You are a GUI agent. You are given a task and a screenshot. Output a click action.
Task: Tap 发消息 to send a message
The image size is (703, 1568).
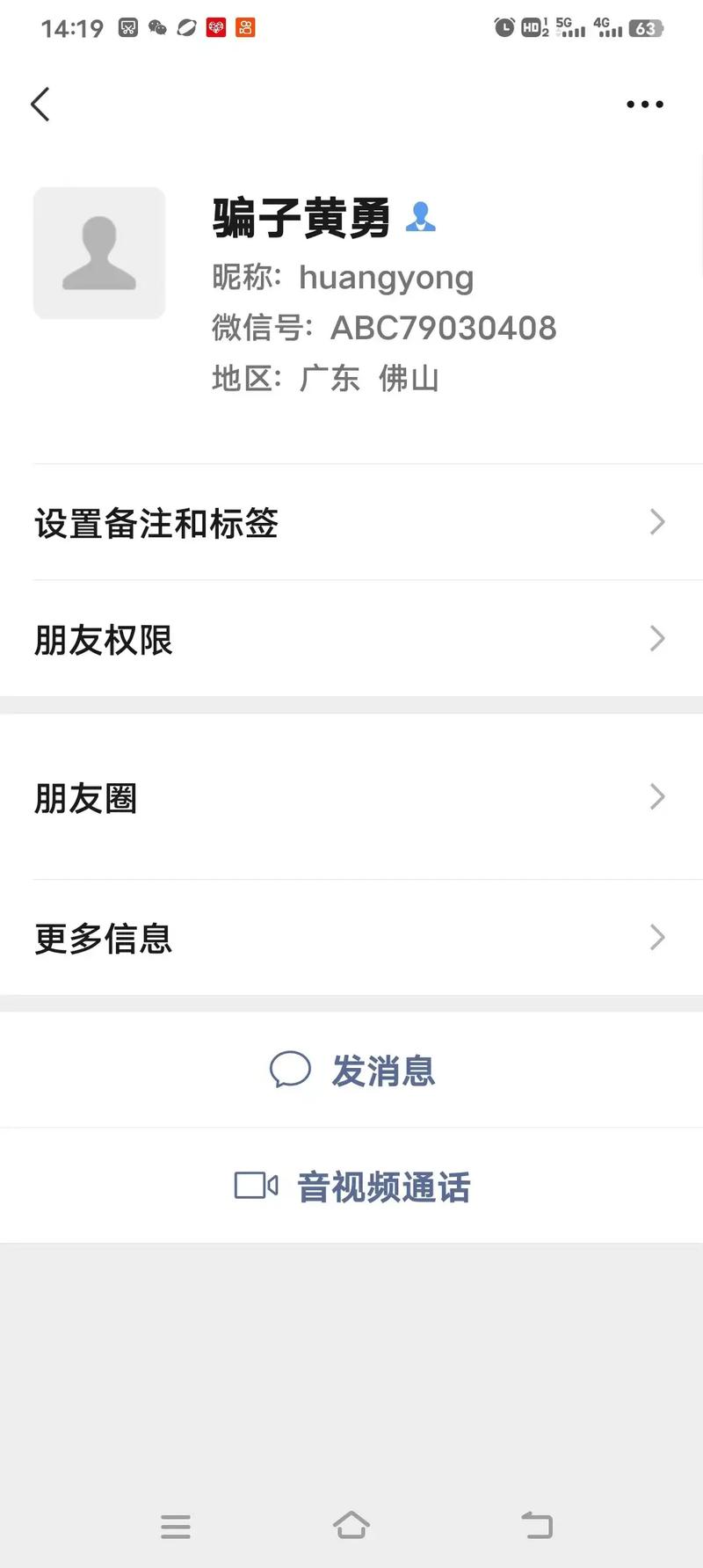(x=351, y=1070)
